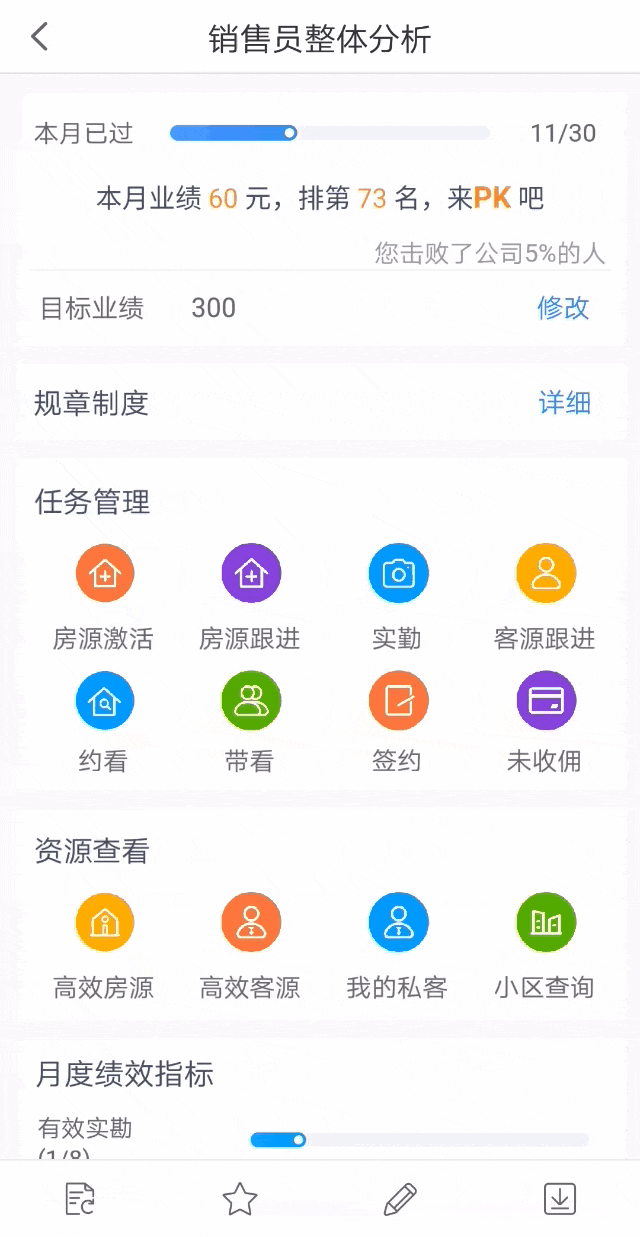This screenshot has width=640, height=1237.
Task: View 高效客源 resources
Action: (x=250, y=923)
